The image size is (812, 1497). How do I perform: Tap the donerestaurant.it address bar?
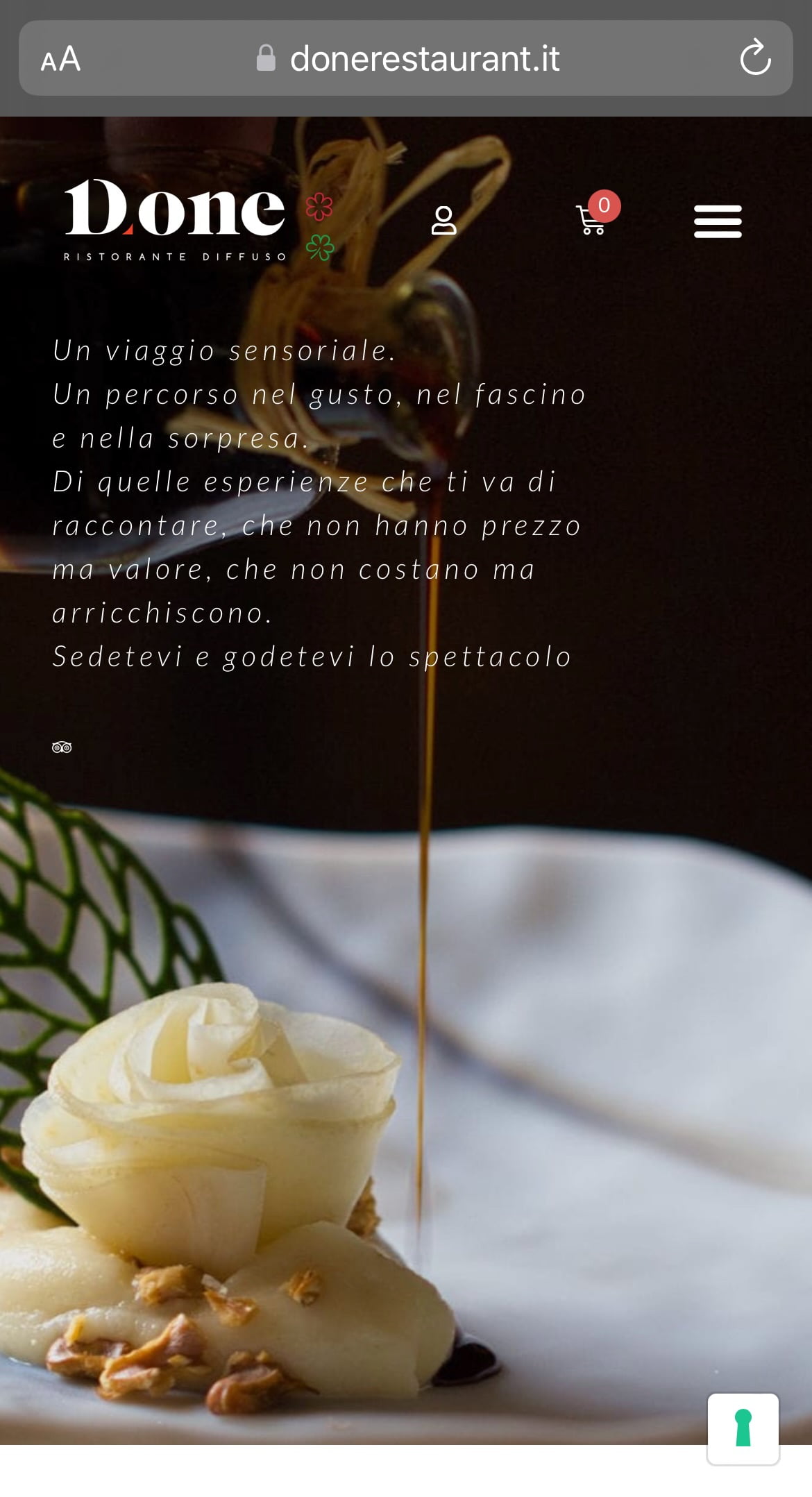click(x=423, y=59)
